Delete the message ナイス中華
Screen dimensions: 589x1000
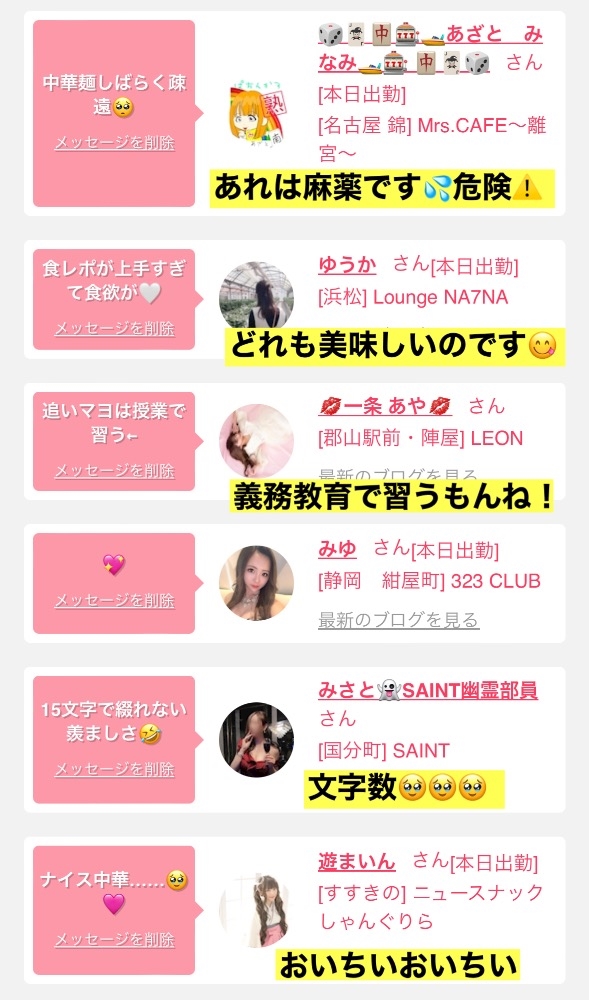[114, 939]
